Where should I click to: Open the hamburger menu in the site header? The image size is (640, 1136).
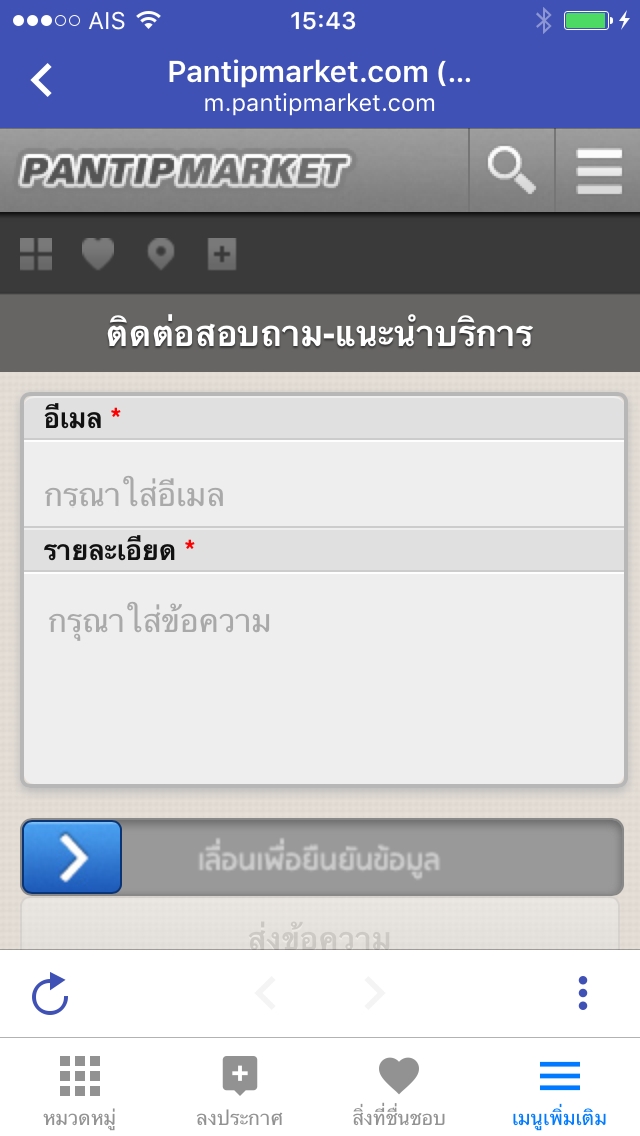(x=599, y=171)
